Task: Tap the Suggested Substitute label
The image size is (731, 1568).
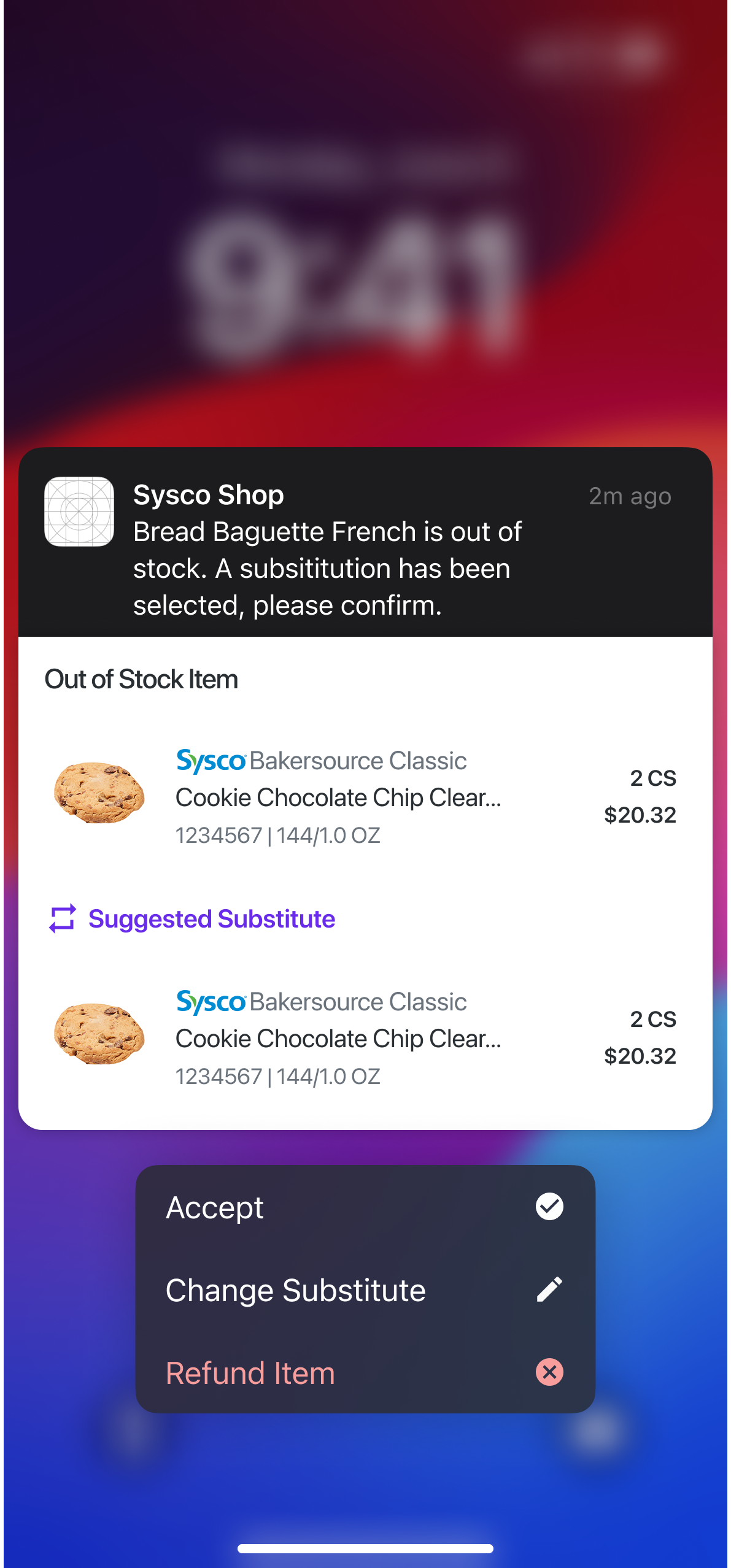Action: coord(212,918)
